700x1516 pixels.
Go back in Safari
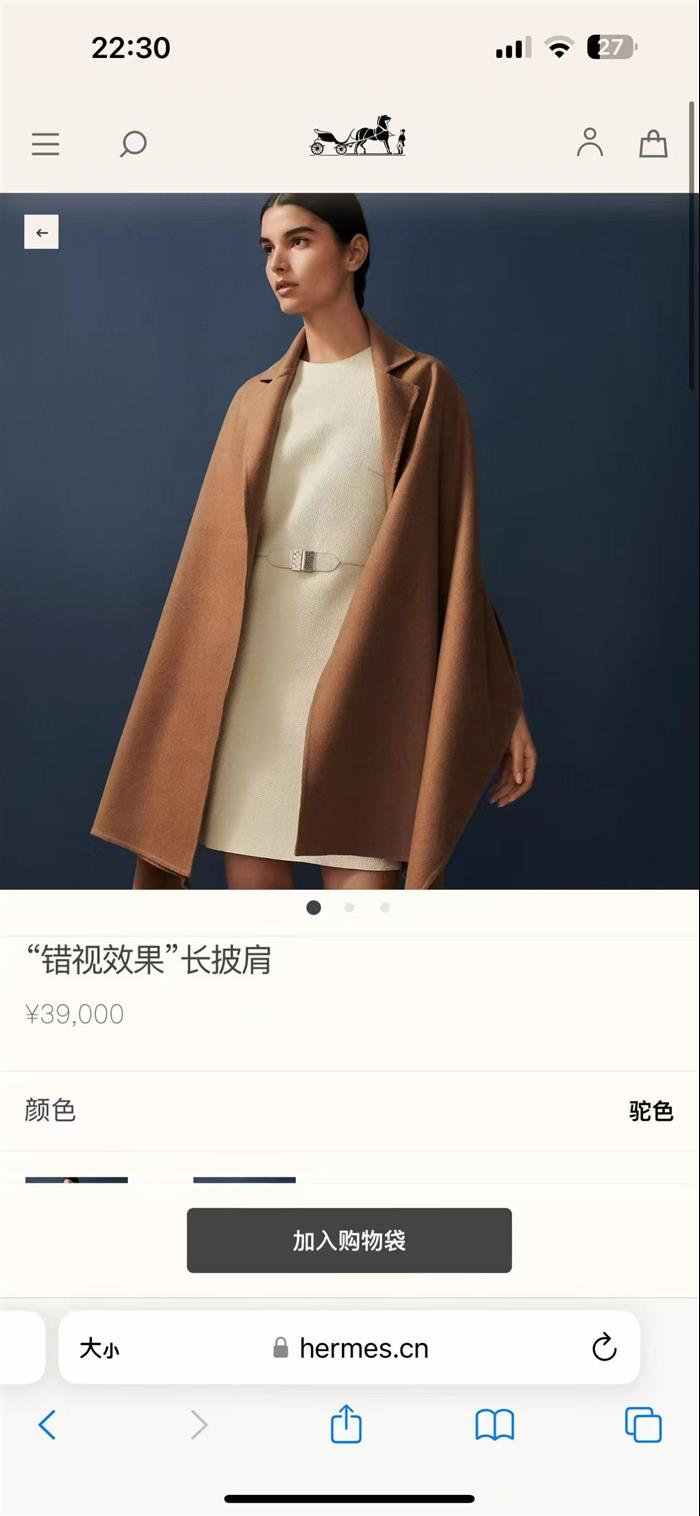pos(47,1425)
